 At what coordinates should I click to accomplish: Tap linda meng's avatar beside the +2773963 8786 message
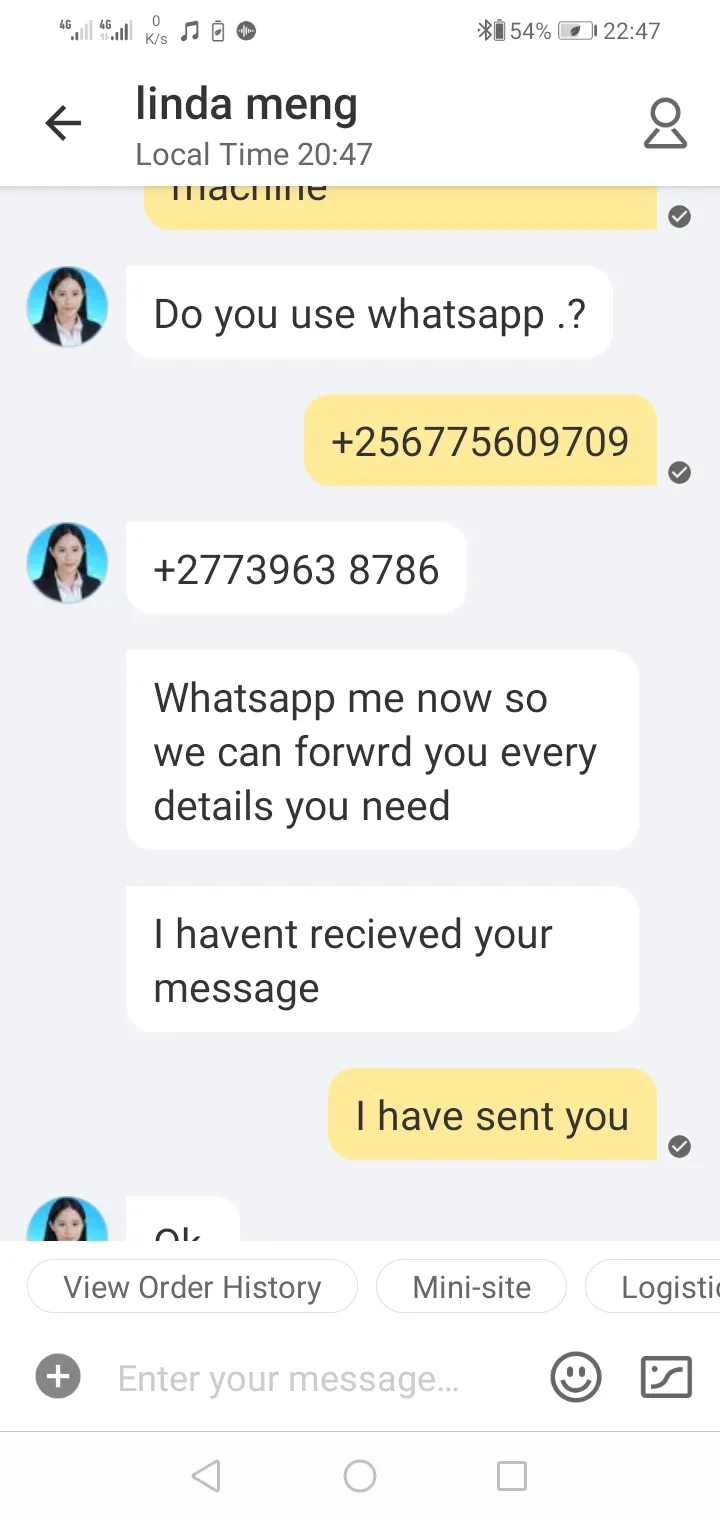67,562
